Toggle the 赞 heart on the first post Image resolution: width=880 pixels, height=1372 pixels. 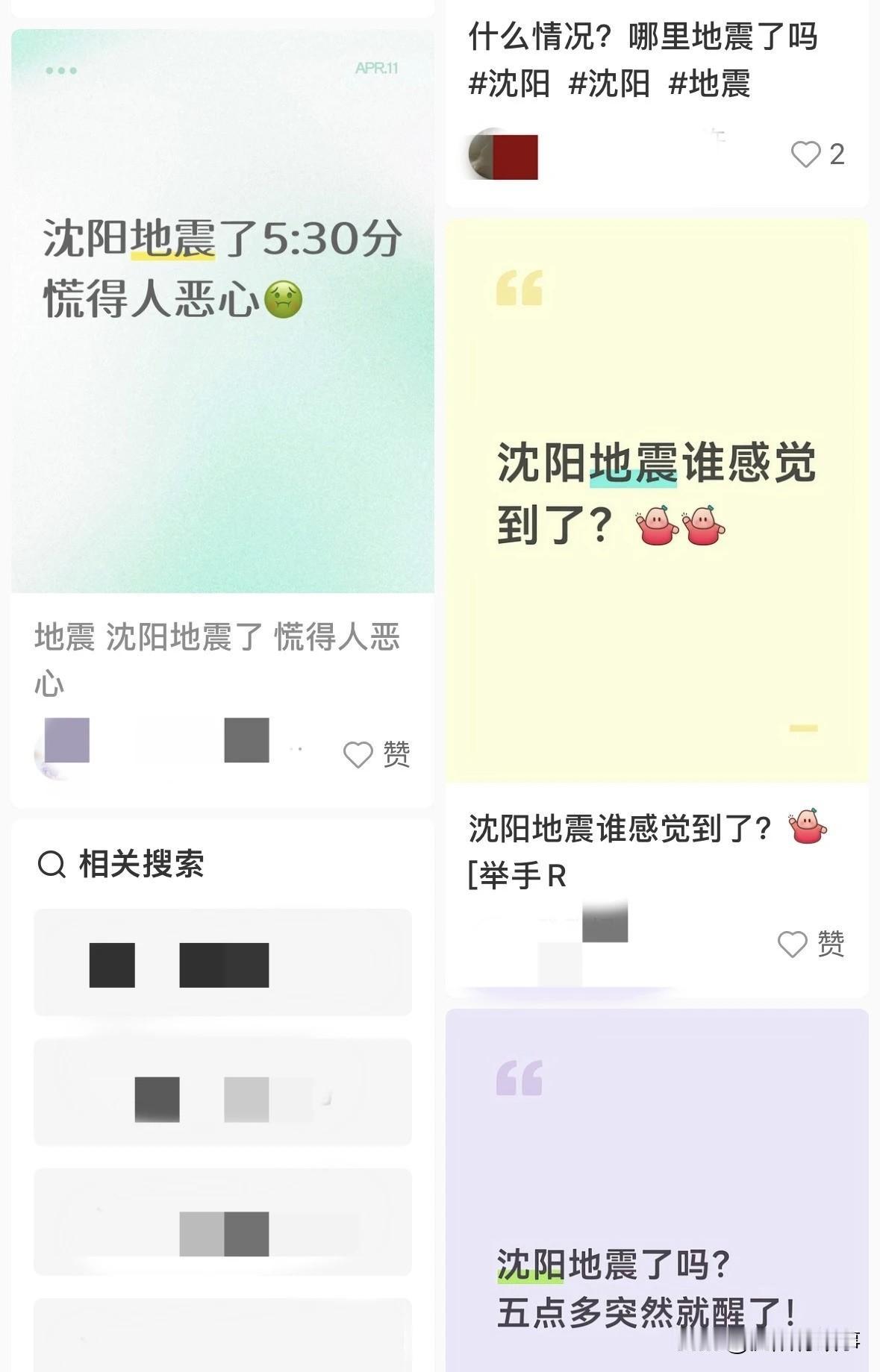pos(358,754)
